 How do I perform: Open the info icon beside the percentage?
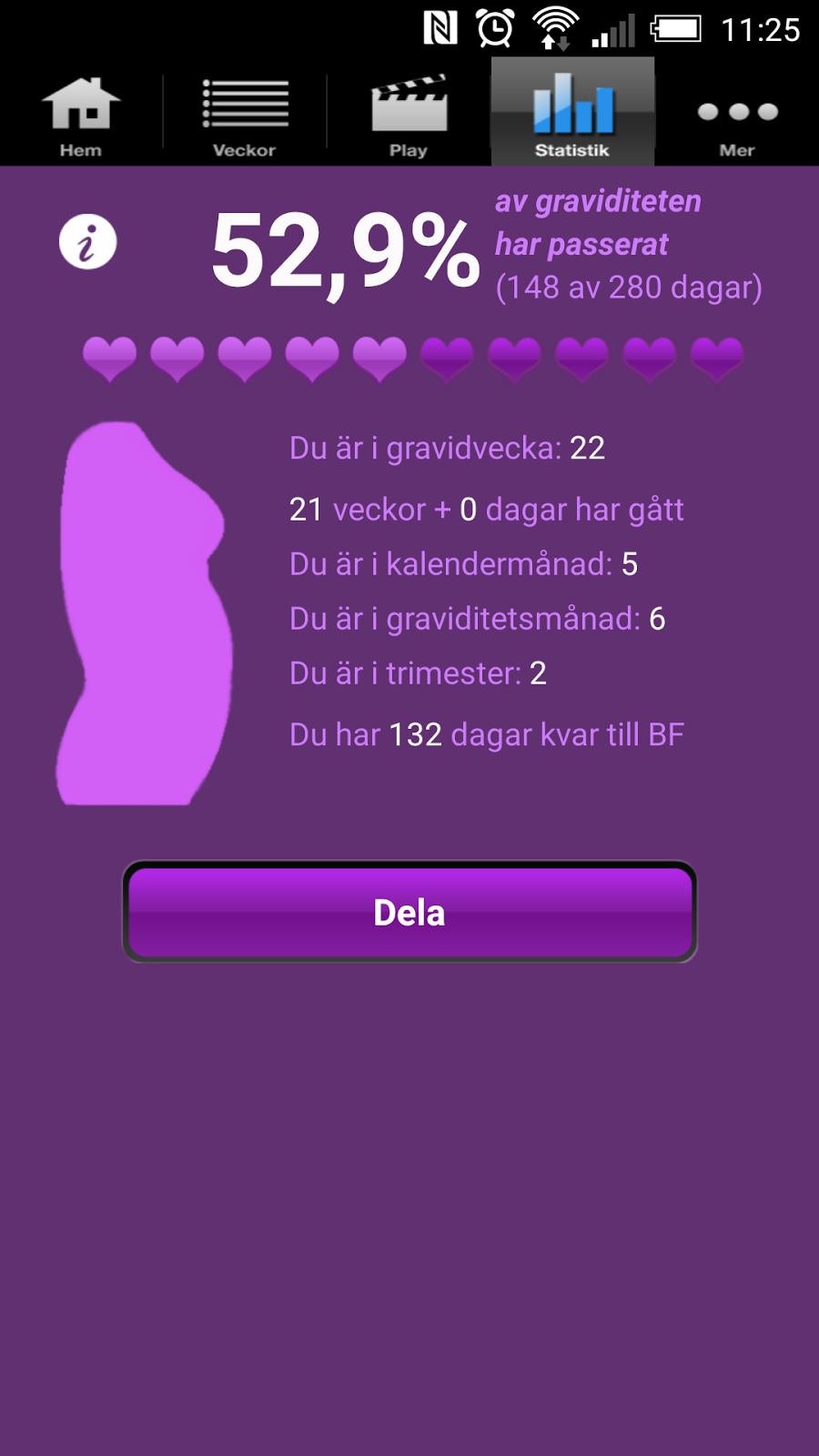coord(87,242)
